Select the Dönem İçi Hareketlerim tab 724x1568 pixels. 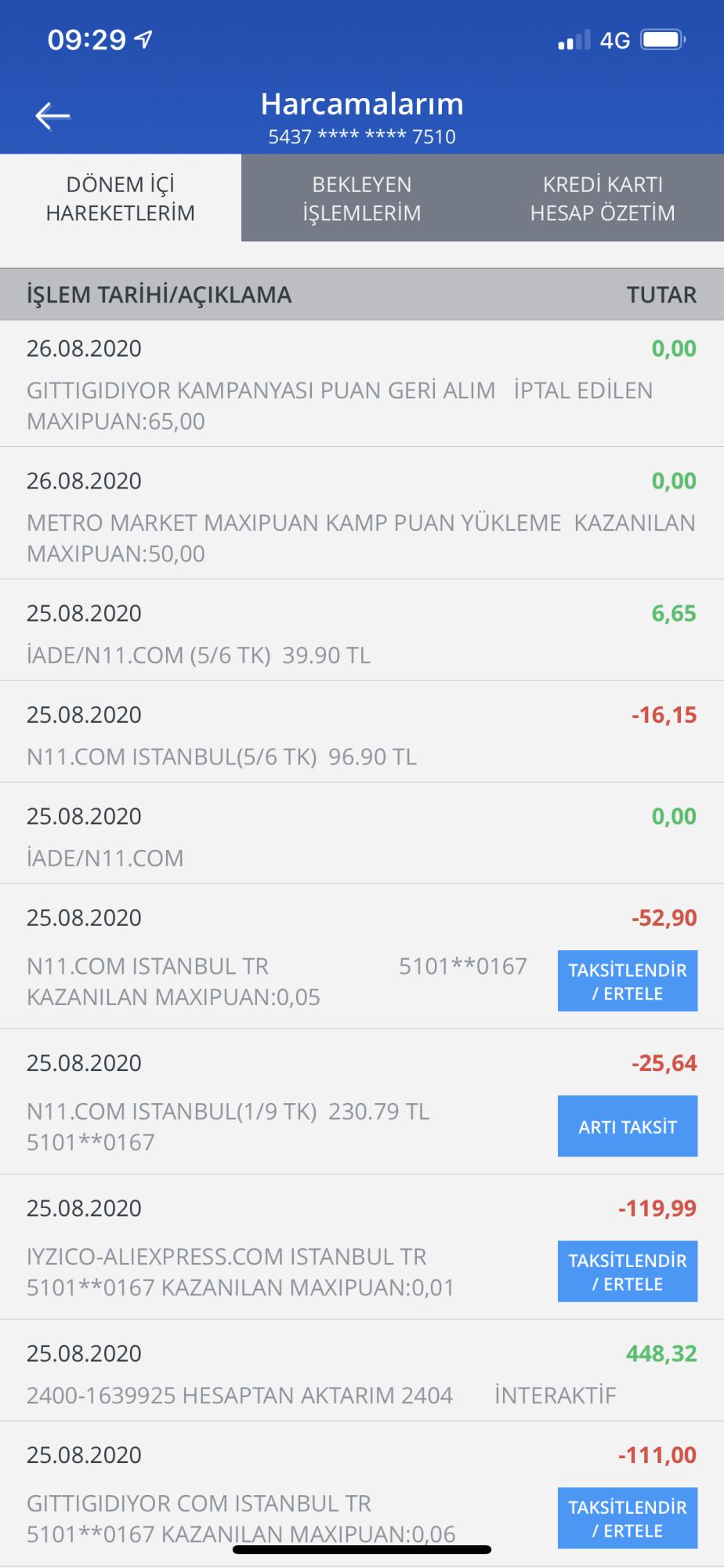click(x=121, y=198)
